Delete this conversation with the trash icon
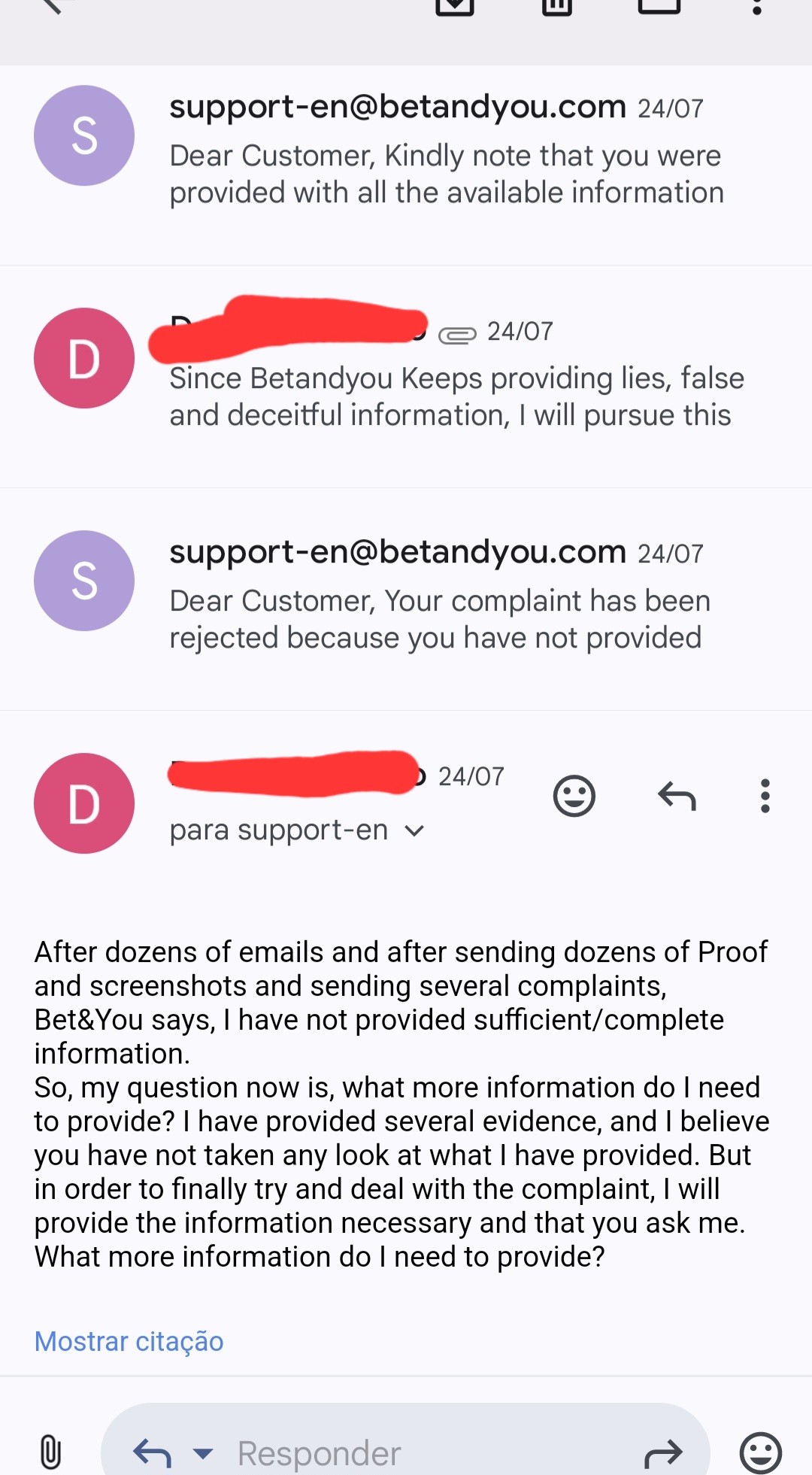 (x=557, y=7)
